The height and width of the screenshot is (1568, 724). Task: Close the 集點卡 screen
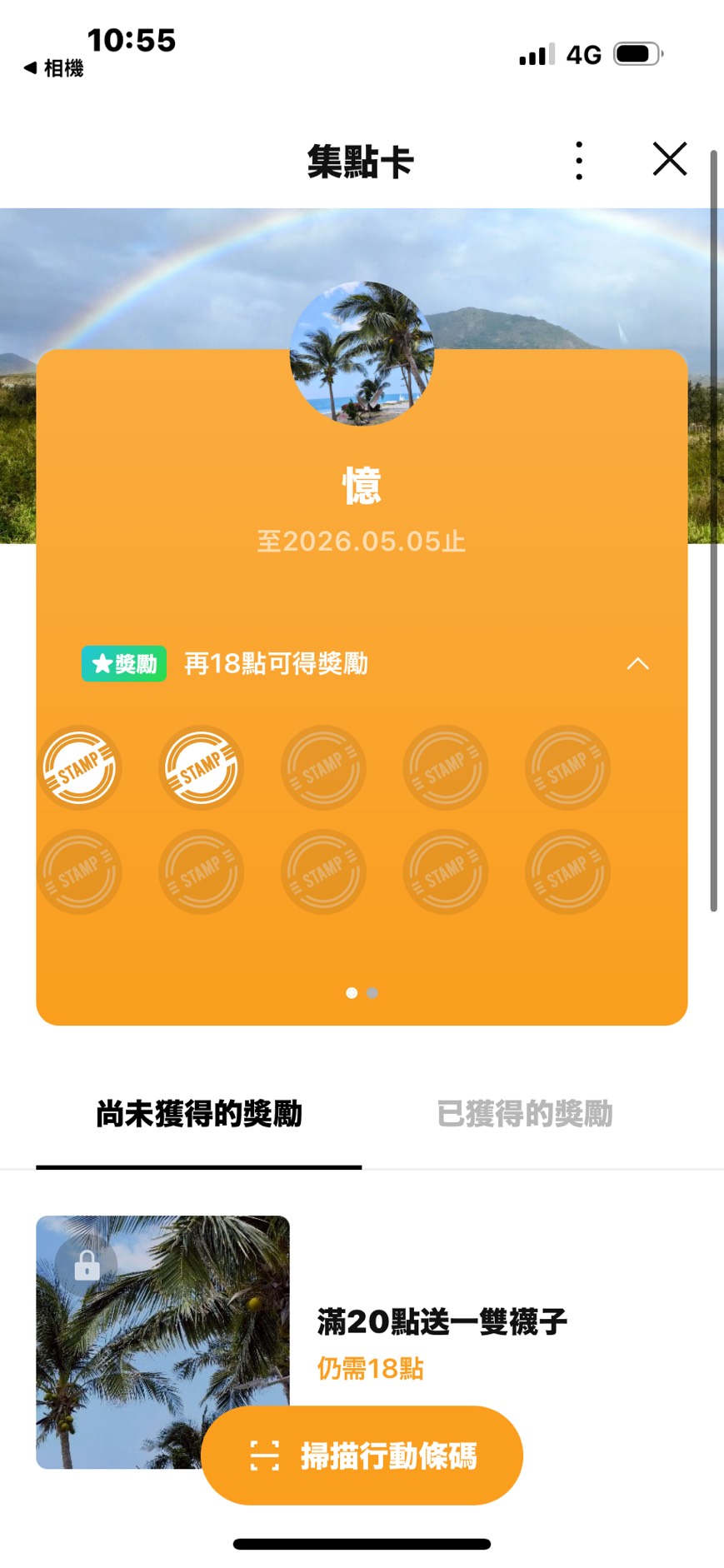coord(669,159)
